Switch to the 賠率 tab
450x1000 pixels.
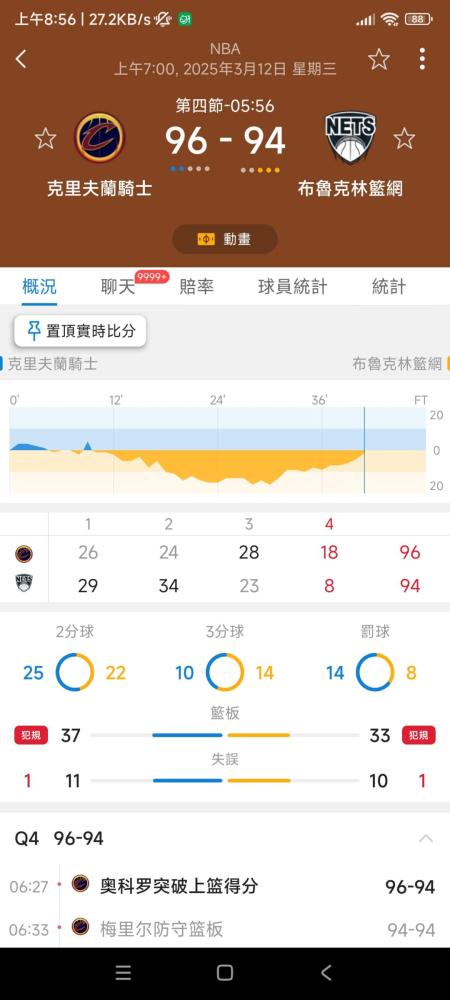(196, 287)
